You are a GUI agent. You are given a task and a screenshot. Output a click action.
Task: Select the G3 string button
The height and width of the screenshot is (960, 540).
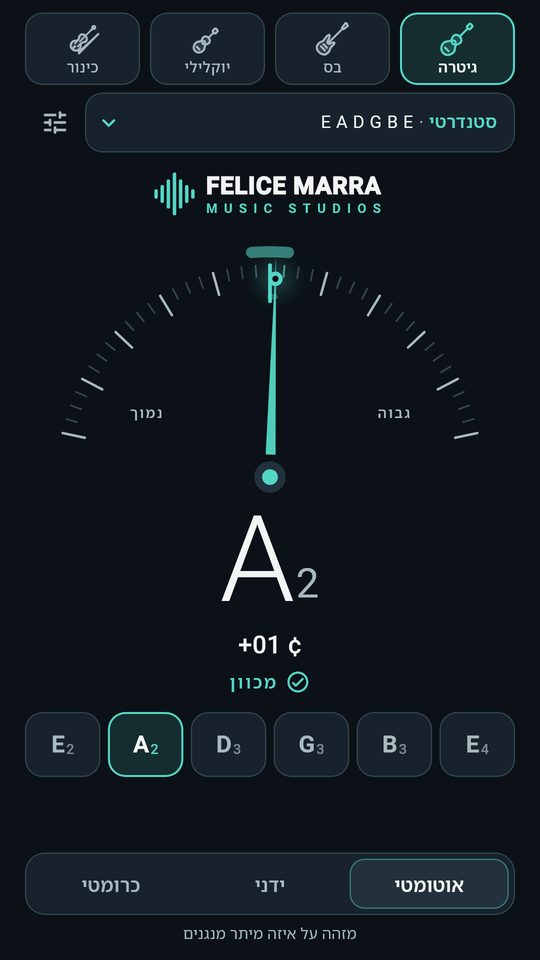coord(311,744)
